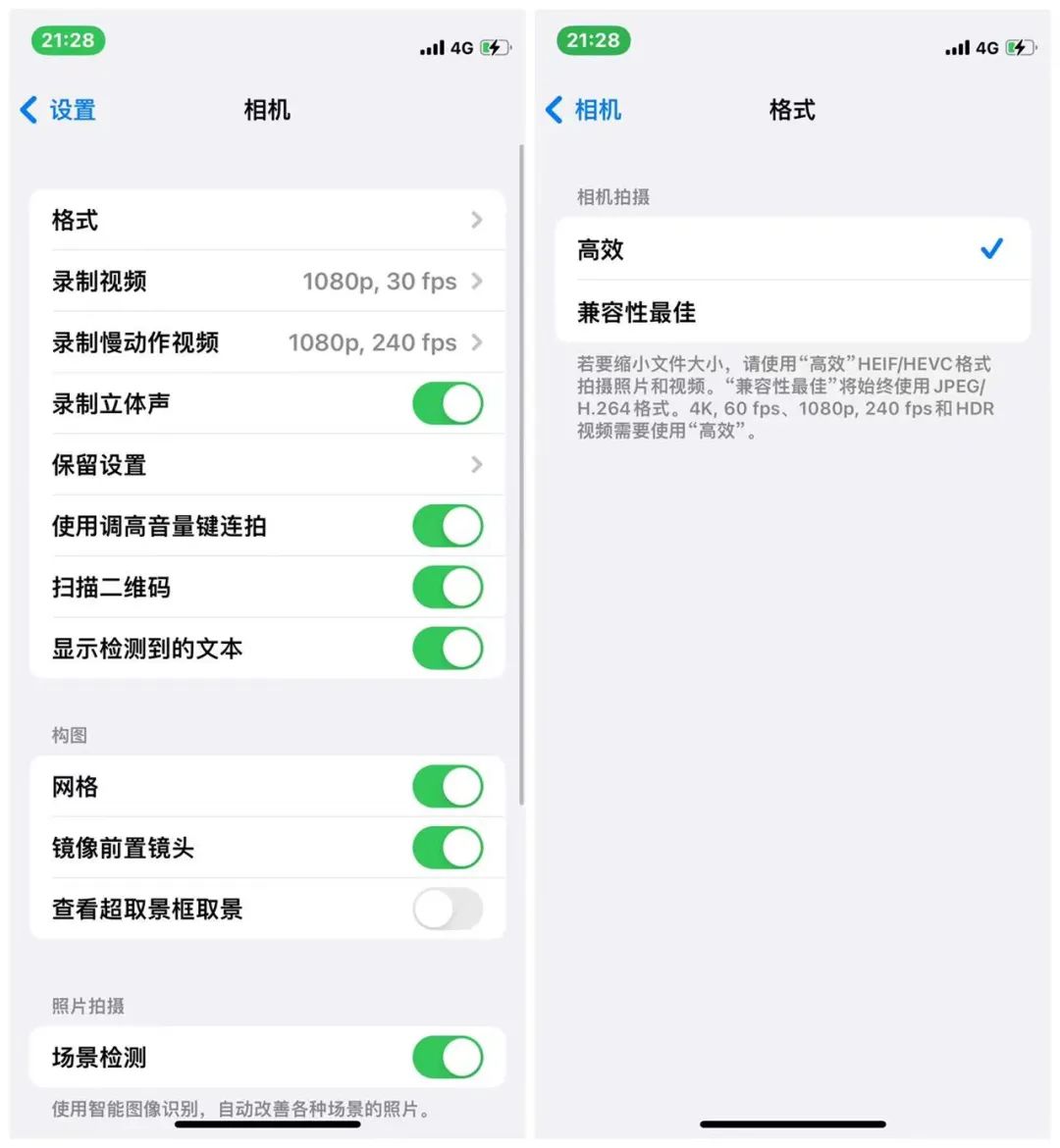Turn off 使用调高音量键连拍
This screenshot has height=1148, width=1060.
point(448,526)
